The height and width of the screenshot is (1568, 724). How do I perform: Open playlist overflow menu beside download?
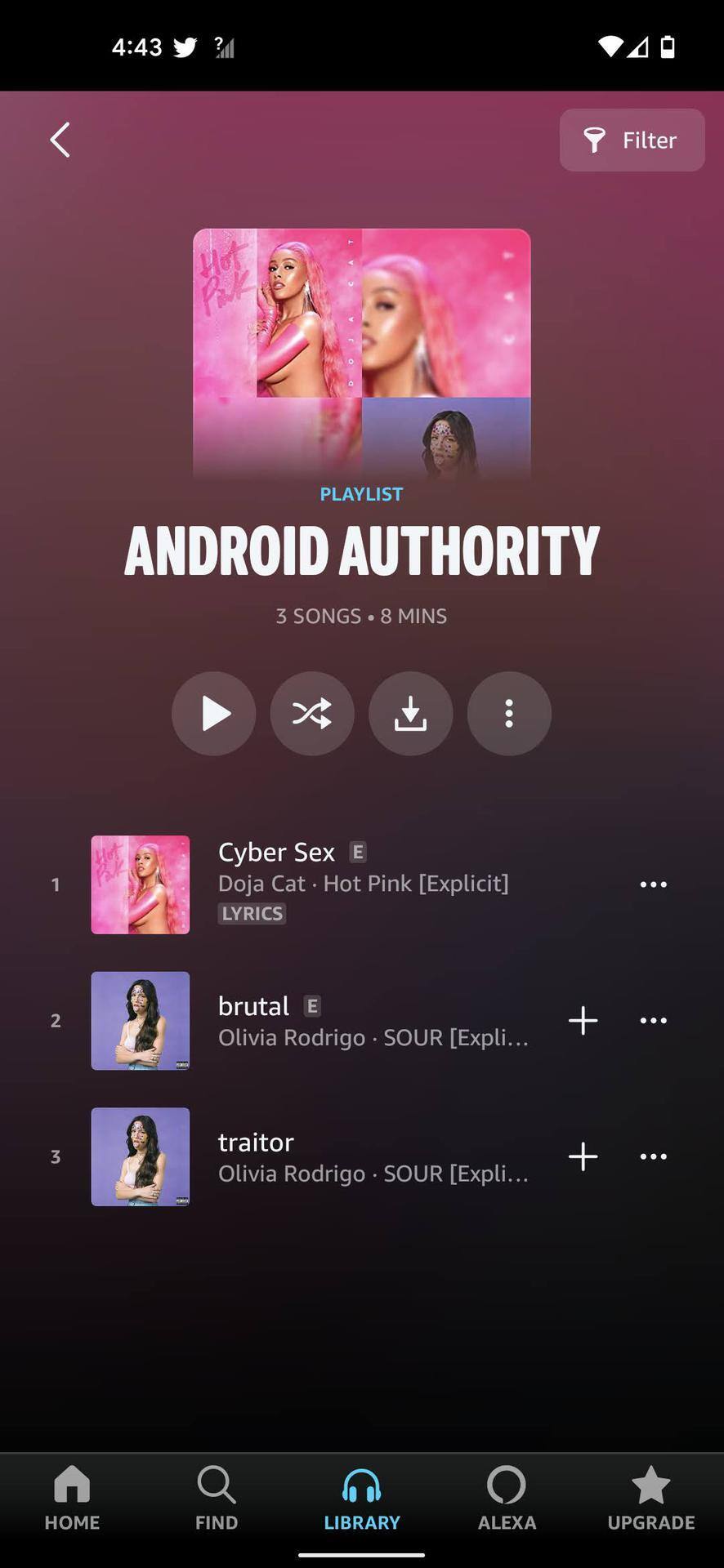[x=509, y=714]
